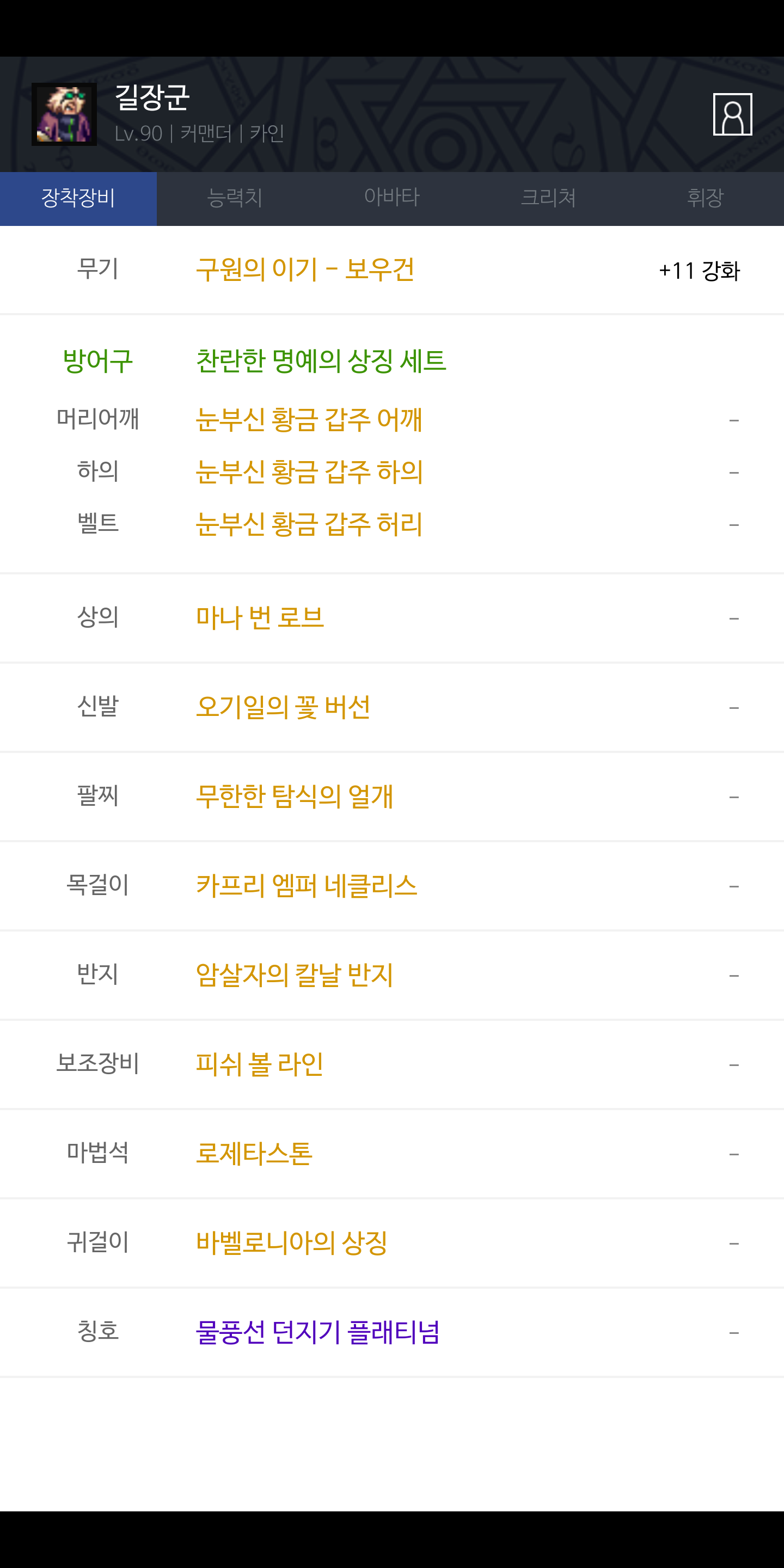This screenshot has height=1568, width=784.
Task: Open weapon 구원의 이기 - 보우건
Action: 305,269
